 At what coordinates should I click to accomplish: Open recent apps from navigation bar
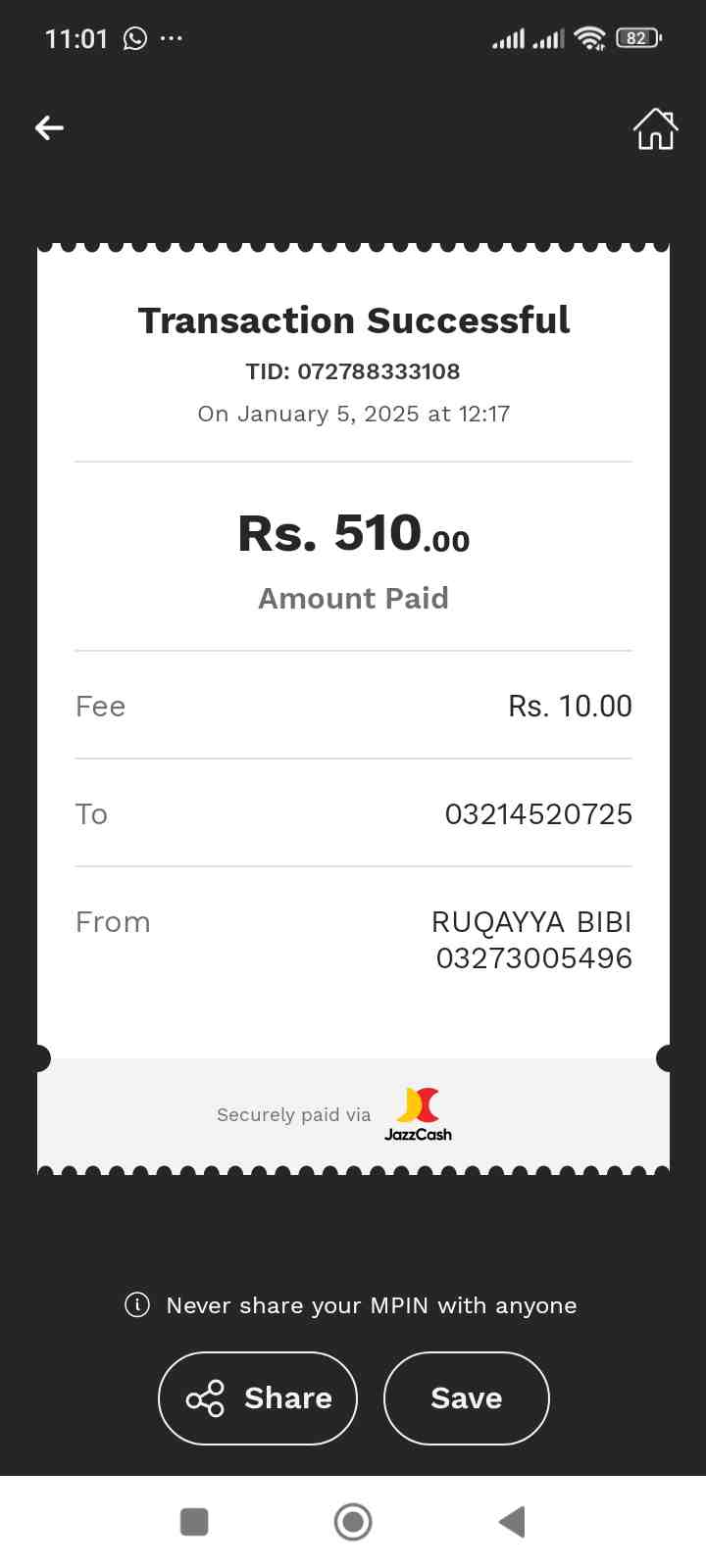coord(194,1522)
